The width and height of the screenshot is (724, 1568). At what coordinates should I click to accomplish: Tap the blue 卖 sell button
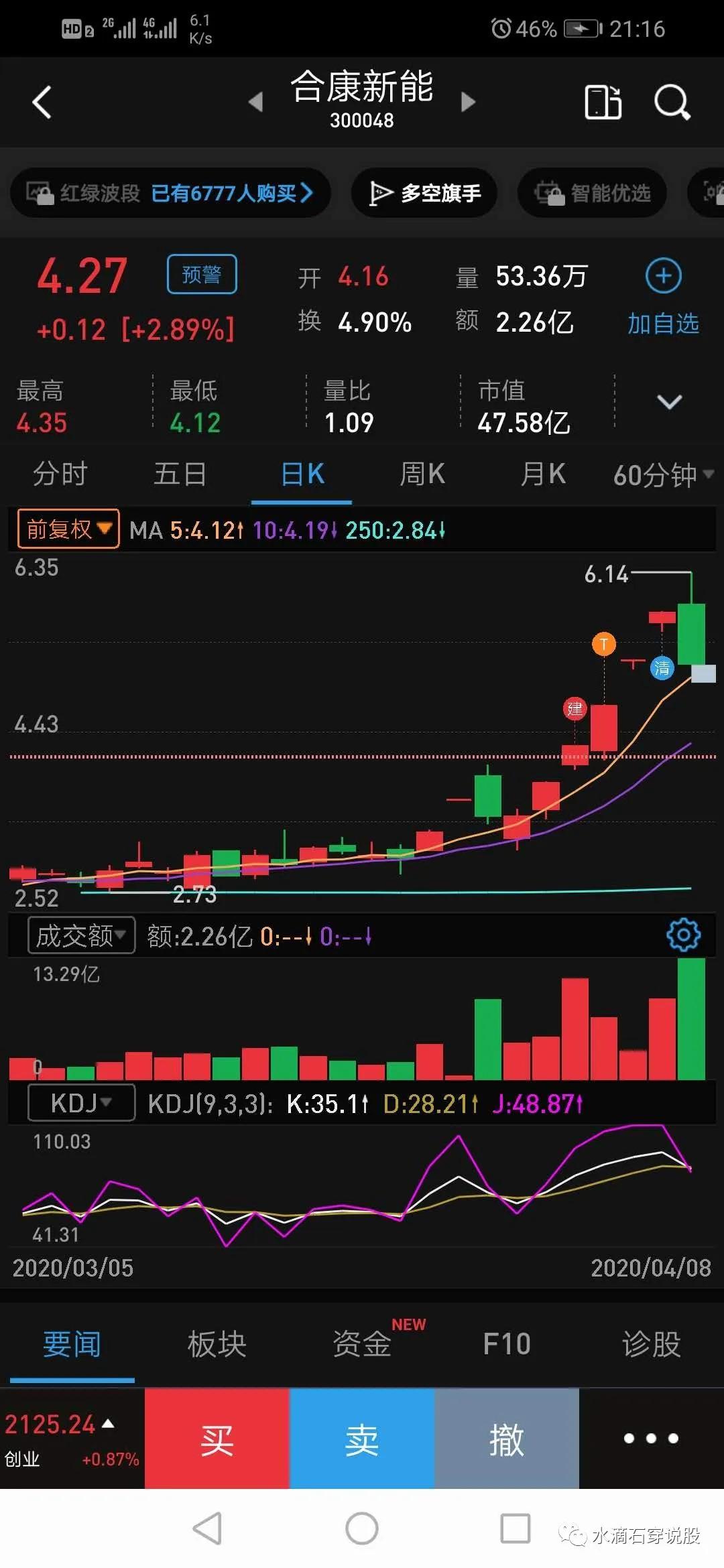[362, 1439]
